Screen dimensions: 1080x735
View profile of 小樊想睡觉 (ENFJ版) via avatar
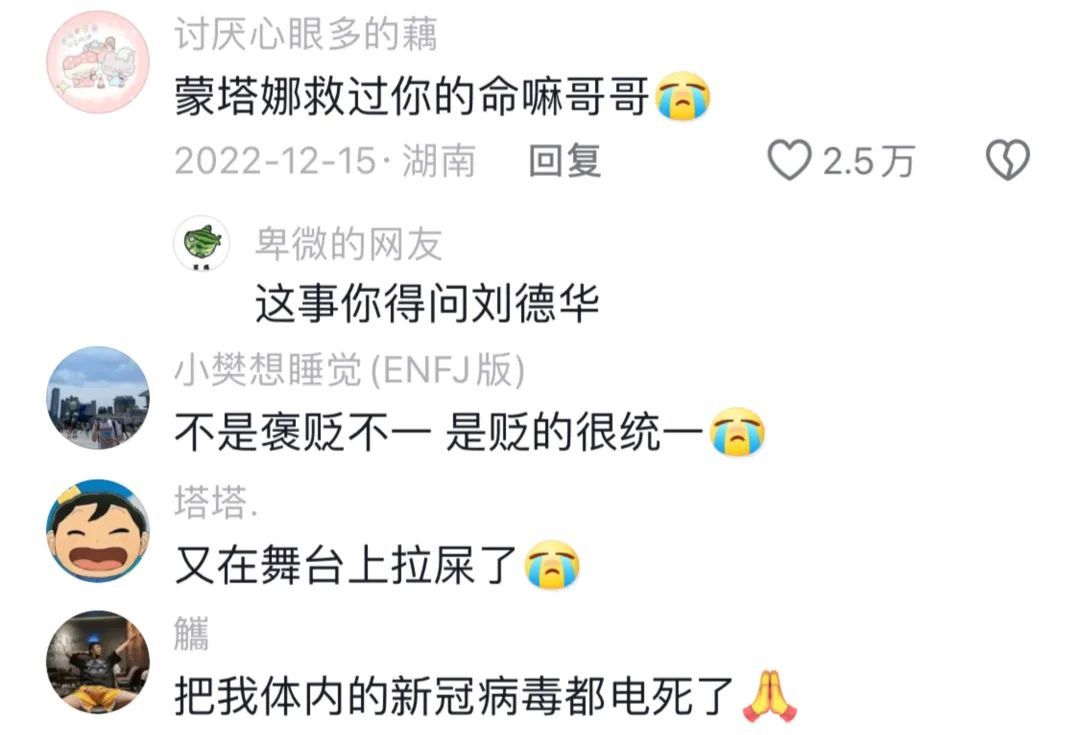98,397
